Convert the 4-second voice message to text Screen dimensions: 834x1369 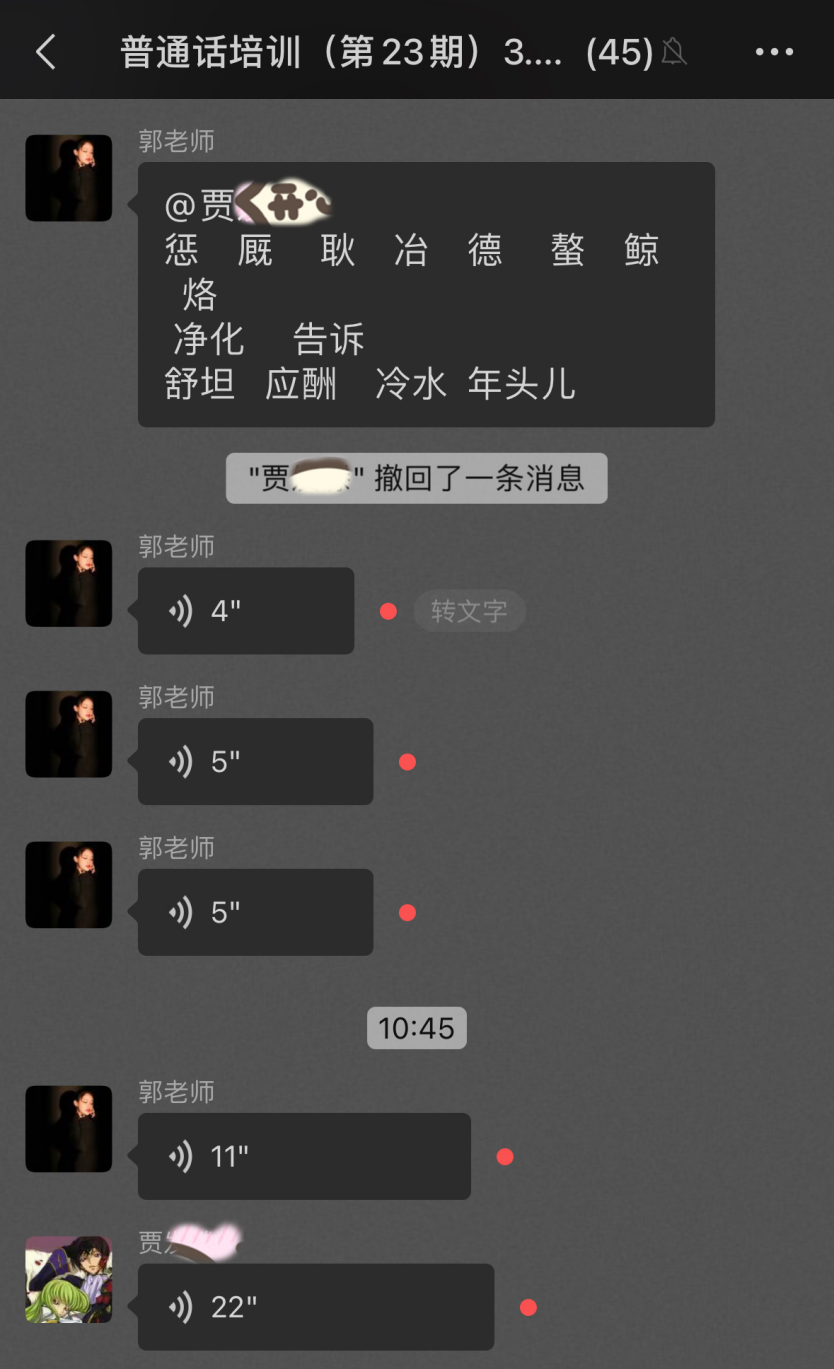point(469,611)
